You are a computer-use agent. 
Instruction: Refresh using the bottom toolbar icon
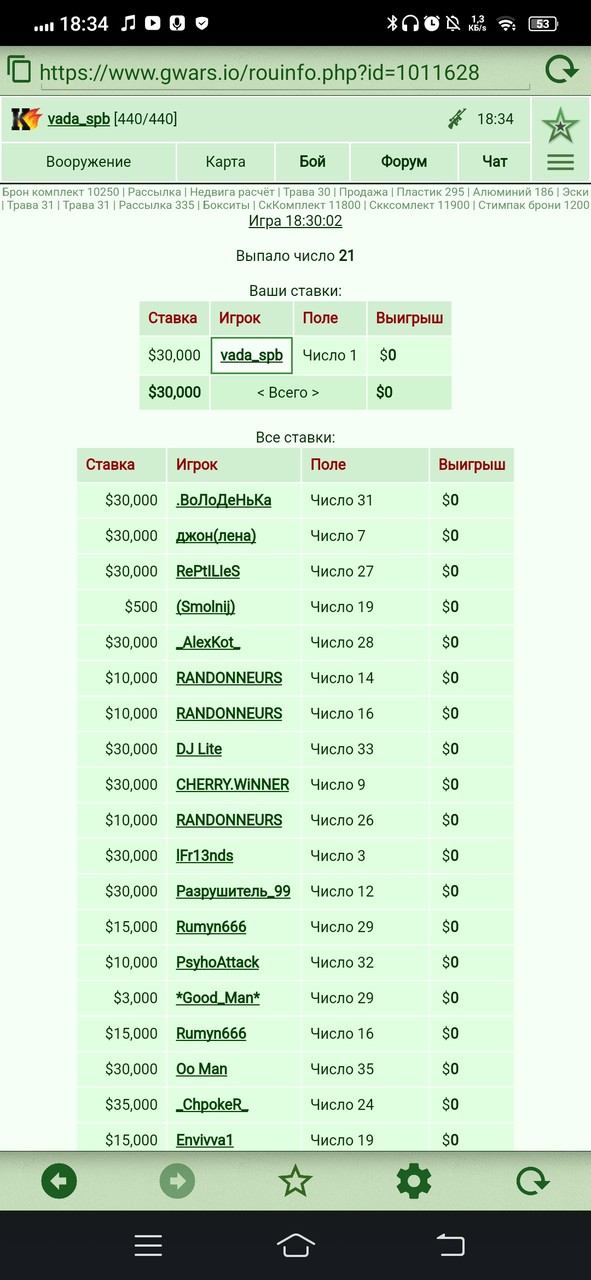point(532,1181)
